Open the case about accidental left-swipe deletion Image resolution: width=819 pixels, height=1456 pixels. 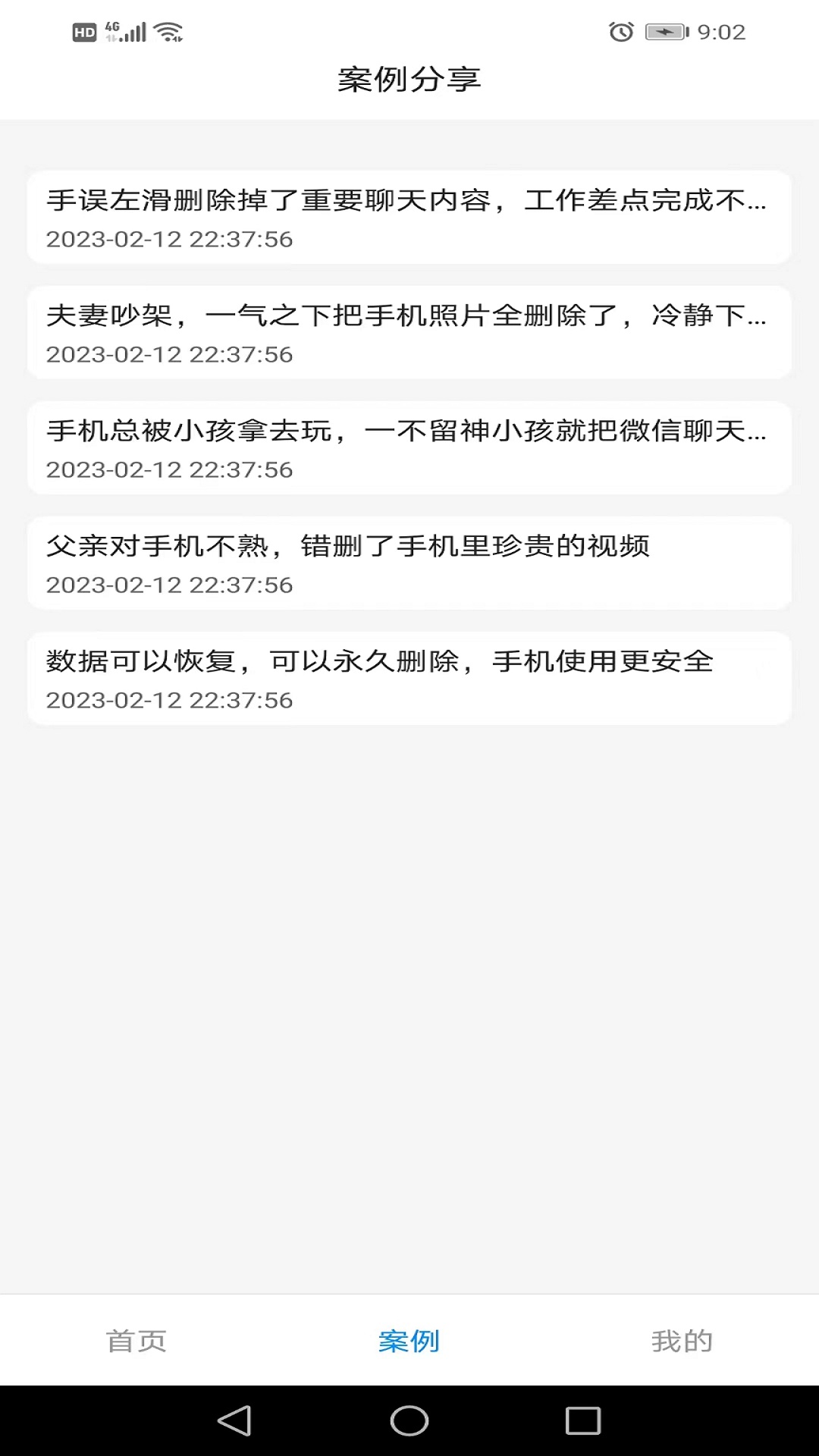(409, 218)
